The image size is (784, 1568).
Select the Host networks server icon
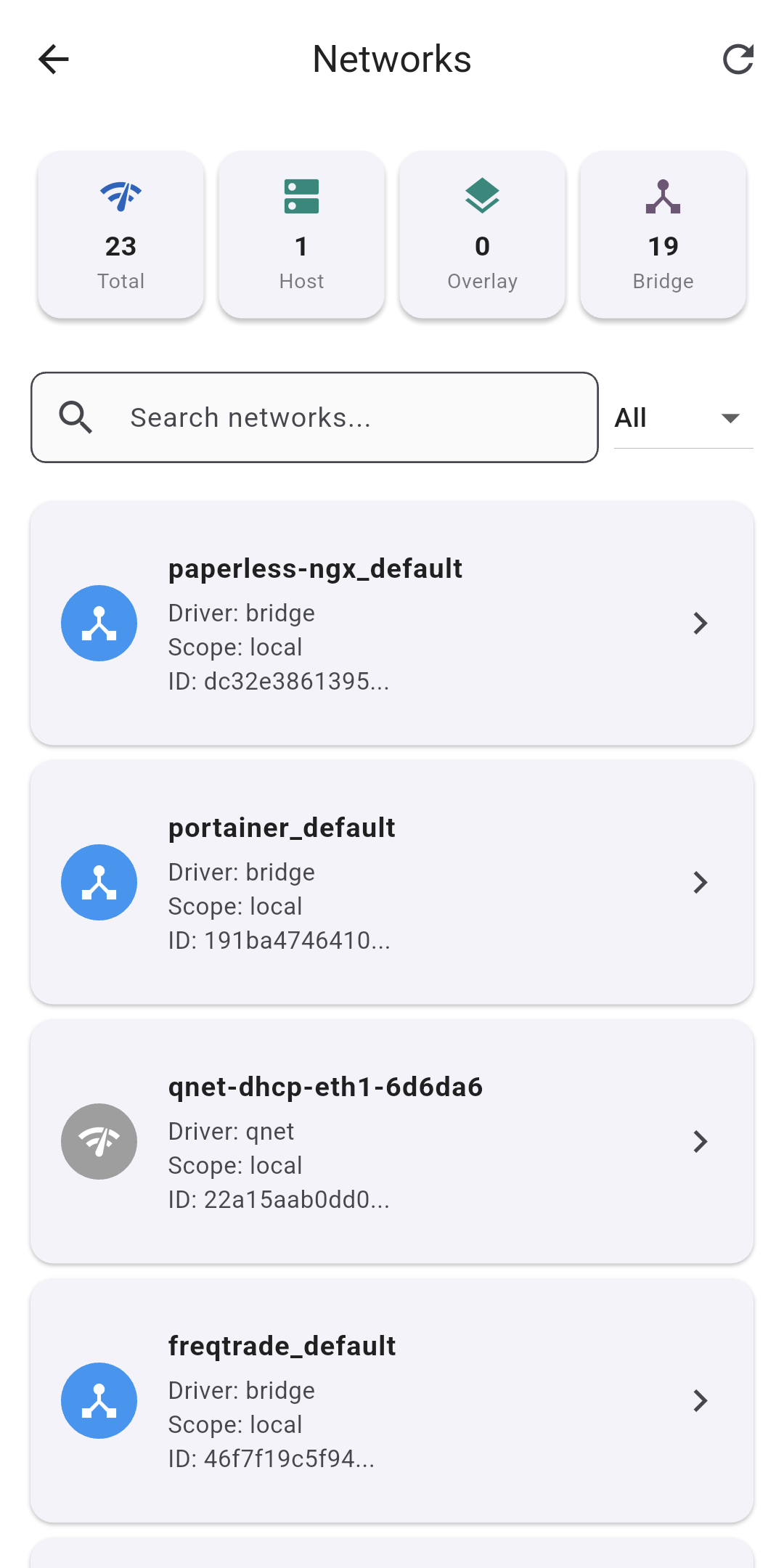pos(301,196)
